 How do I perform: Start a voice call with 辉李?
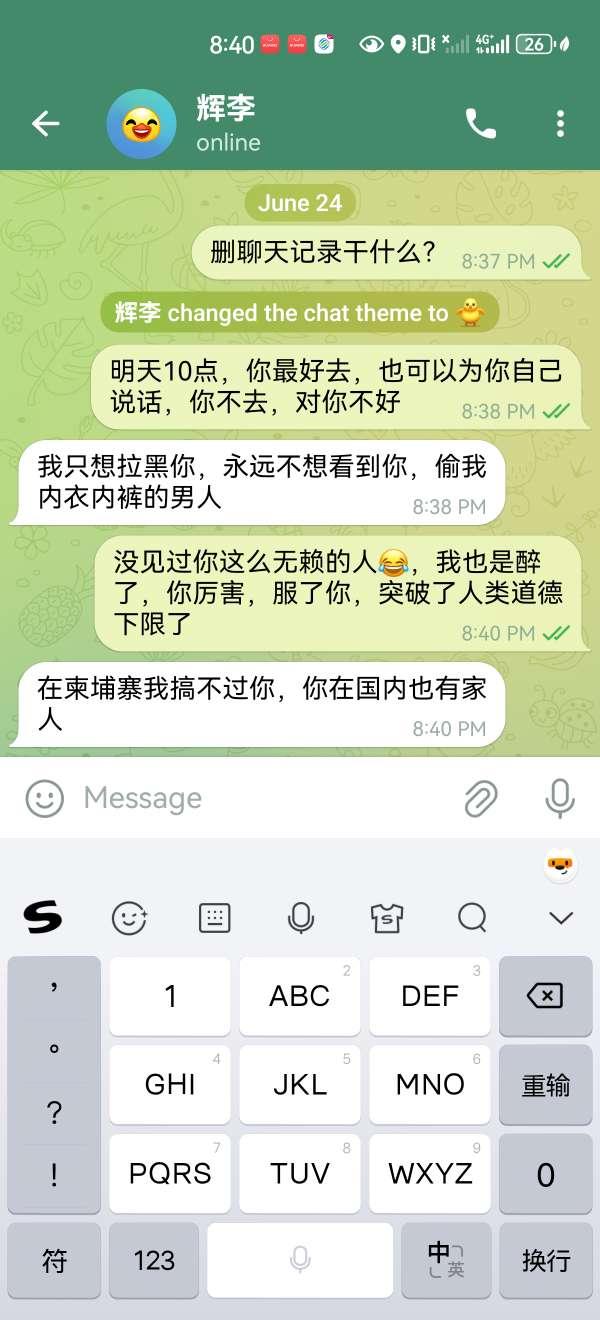tap(481, 124)
